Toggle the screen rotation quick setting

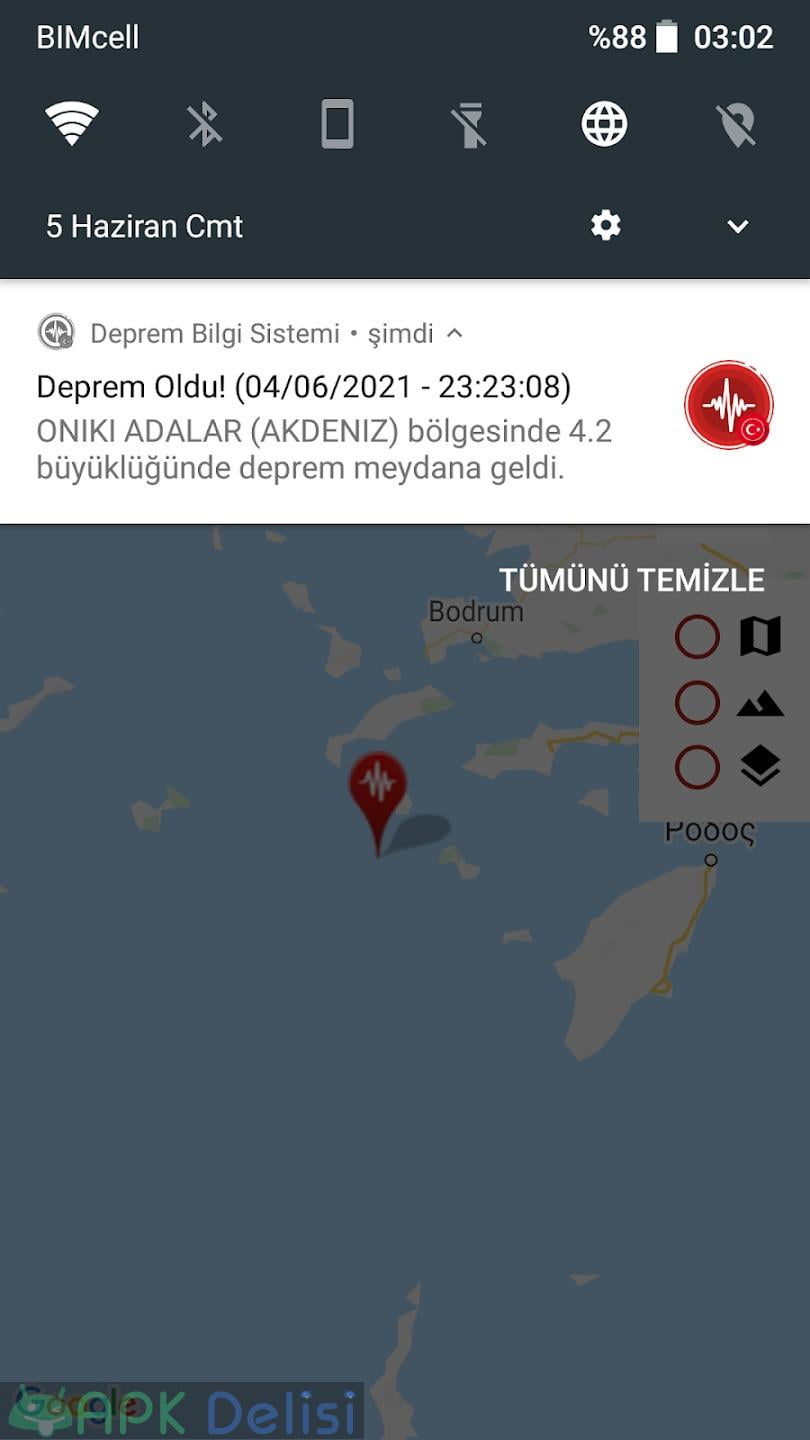(x=337, y=125)
